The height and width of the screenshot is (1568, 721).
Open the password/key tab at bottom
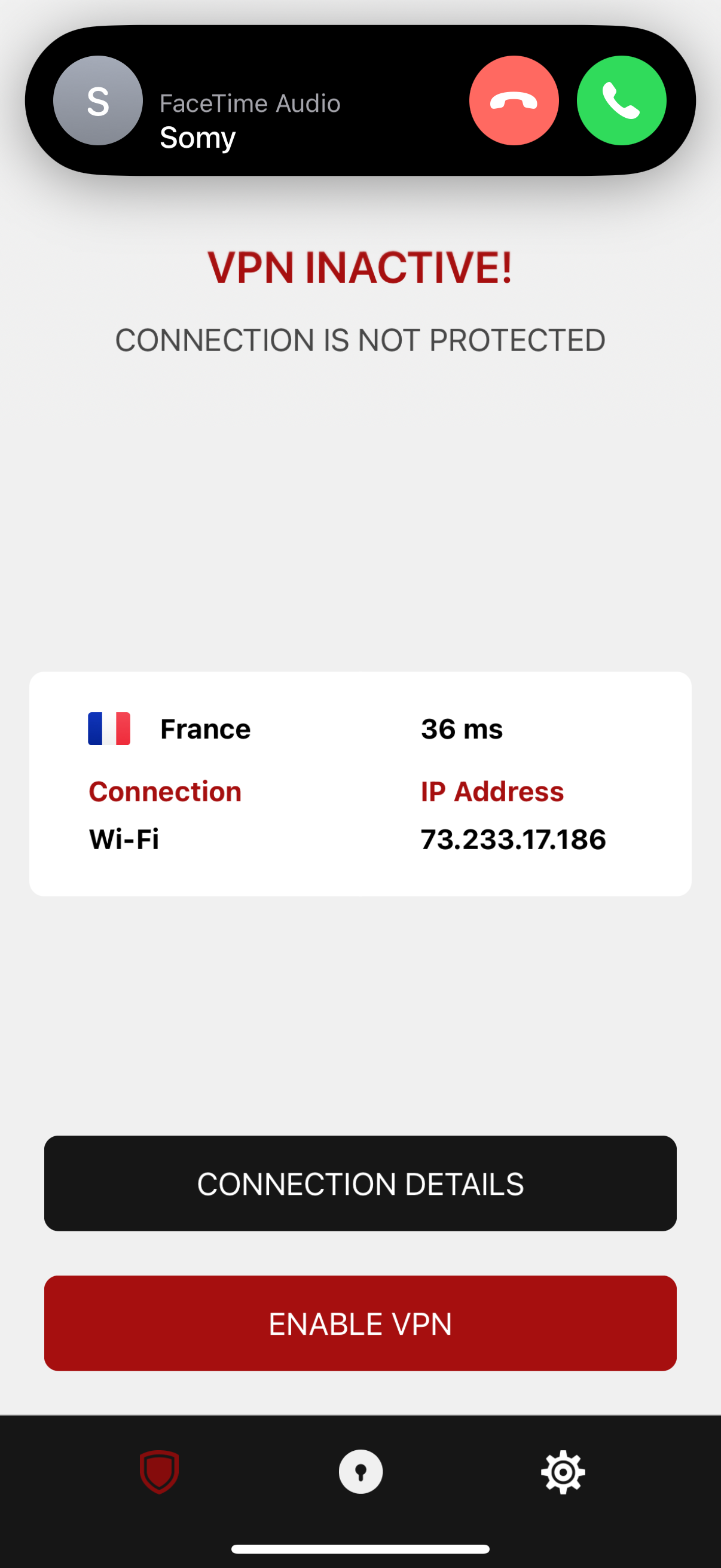click(360, 1472)
